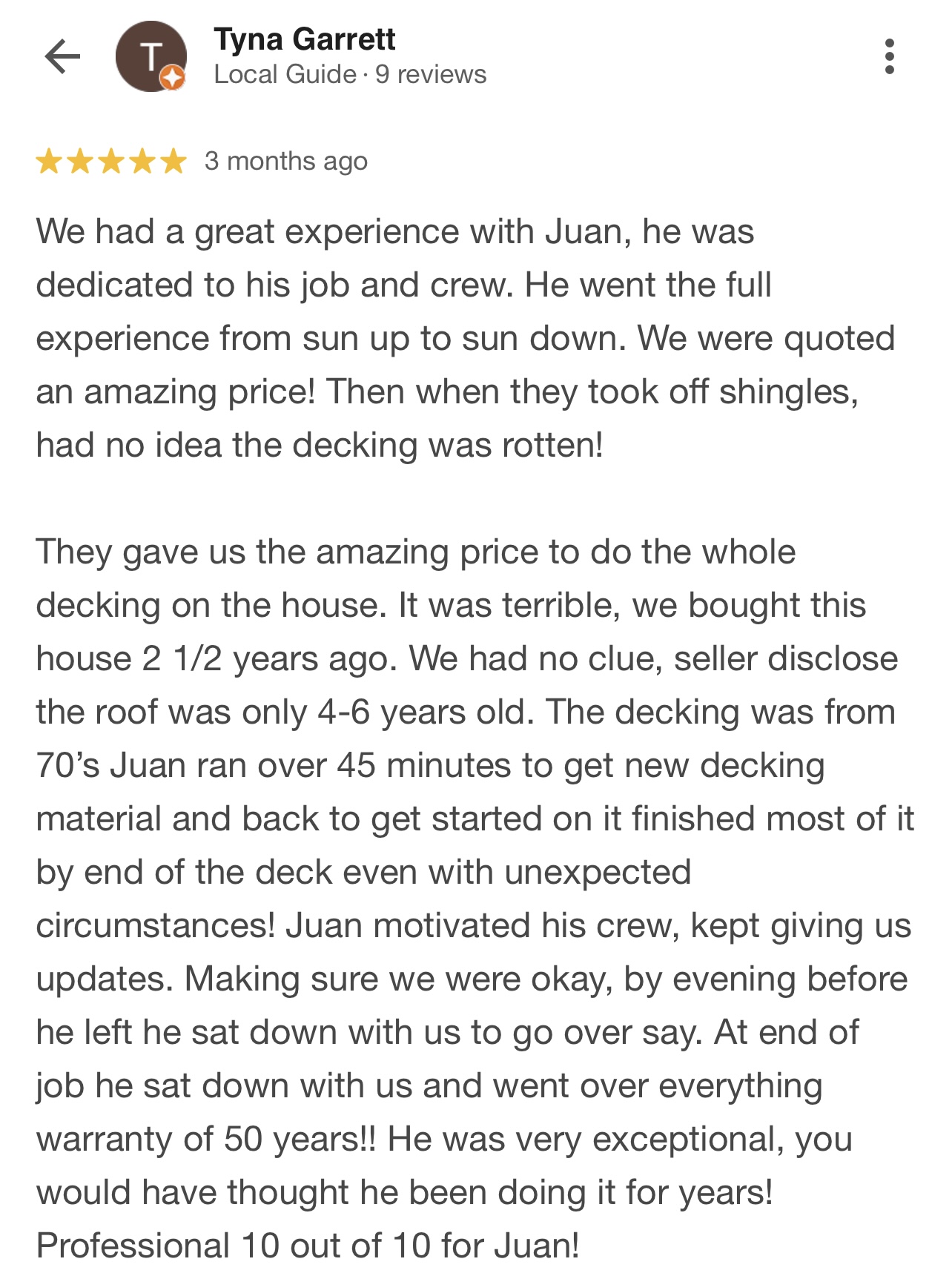Open Tyna Garrett's profile avatar

tap(151, 56)
